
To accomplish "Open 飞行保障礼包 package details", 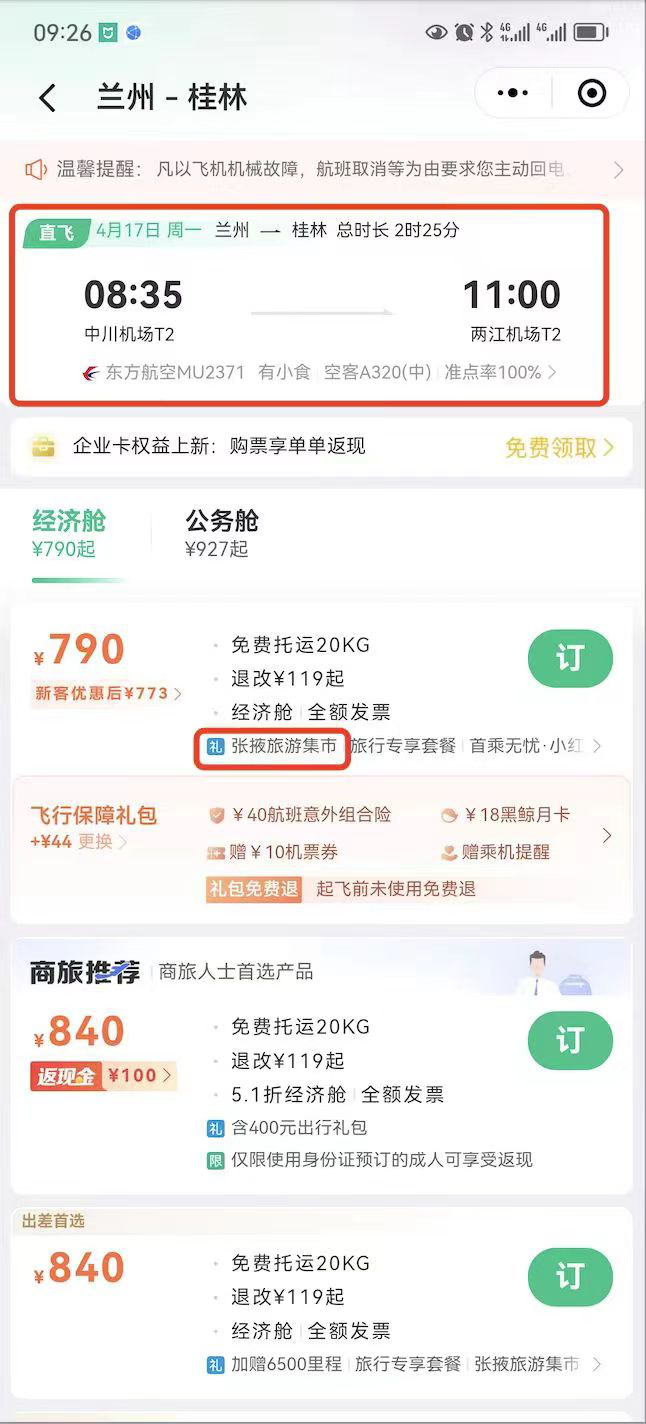I will pos(606,835).
